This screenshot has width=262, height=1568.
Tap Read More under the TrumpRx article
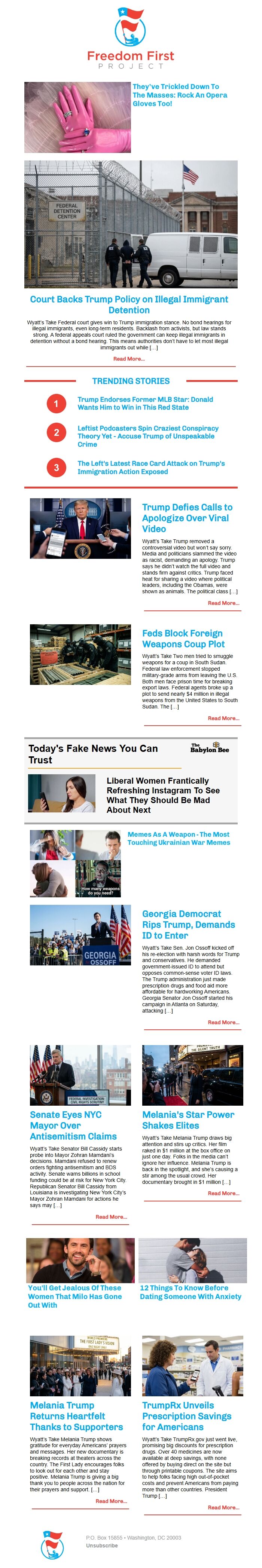[223, 1507]
